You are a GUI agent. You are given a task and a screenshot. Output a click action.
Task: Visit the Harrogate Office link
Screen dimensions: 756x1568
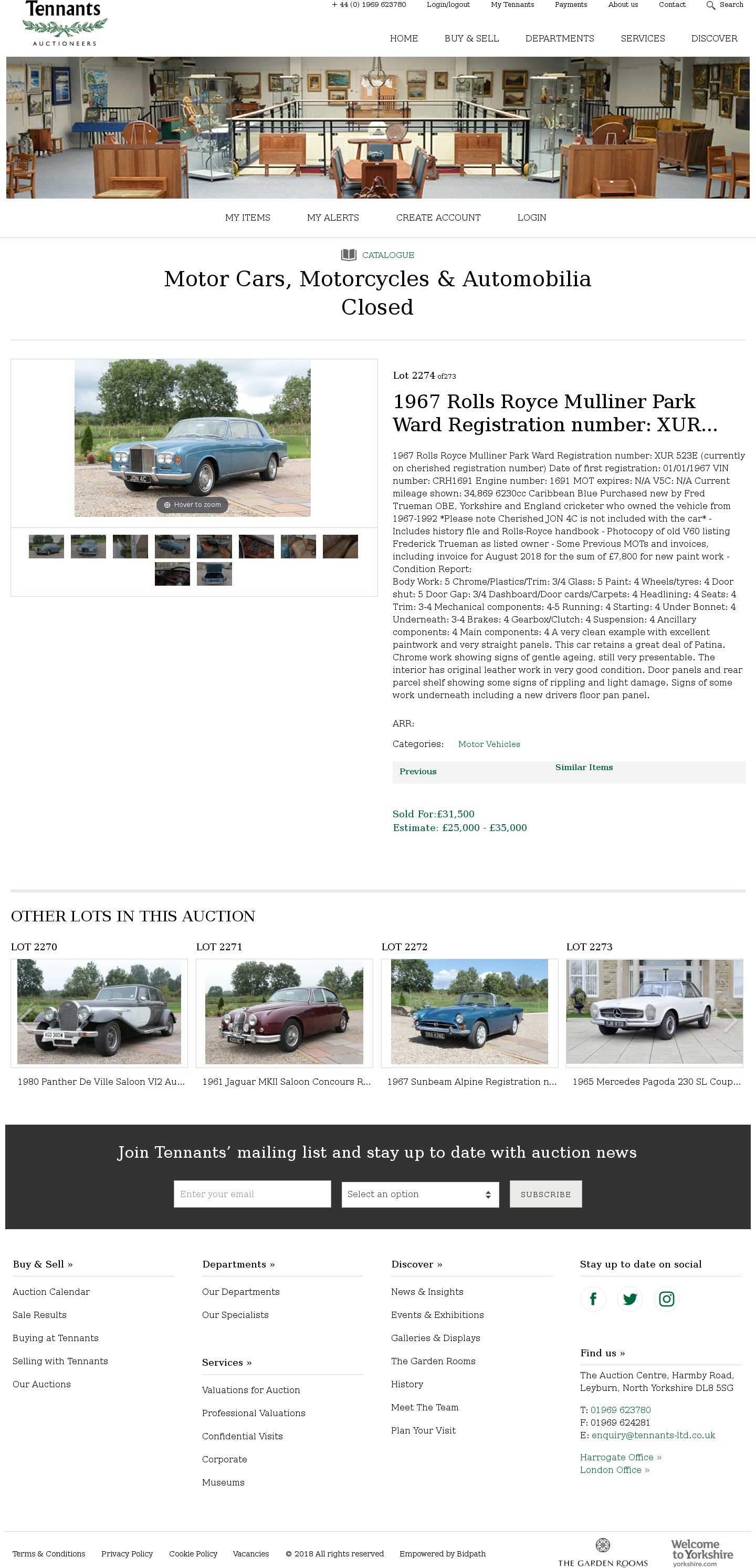(619, 1457)
